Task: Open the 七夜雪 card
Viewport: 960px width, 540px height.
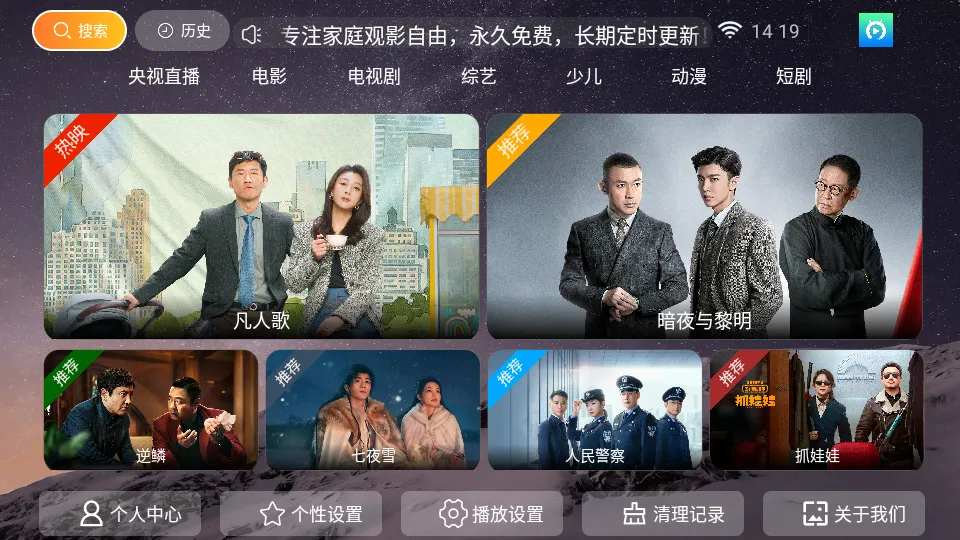Action: (x=373, y=410)
